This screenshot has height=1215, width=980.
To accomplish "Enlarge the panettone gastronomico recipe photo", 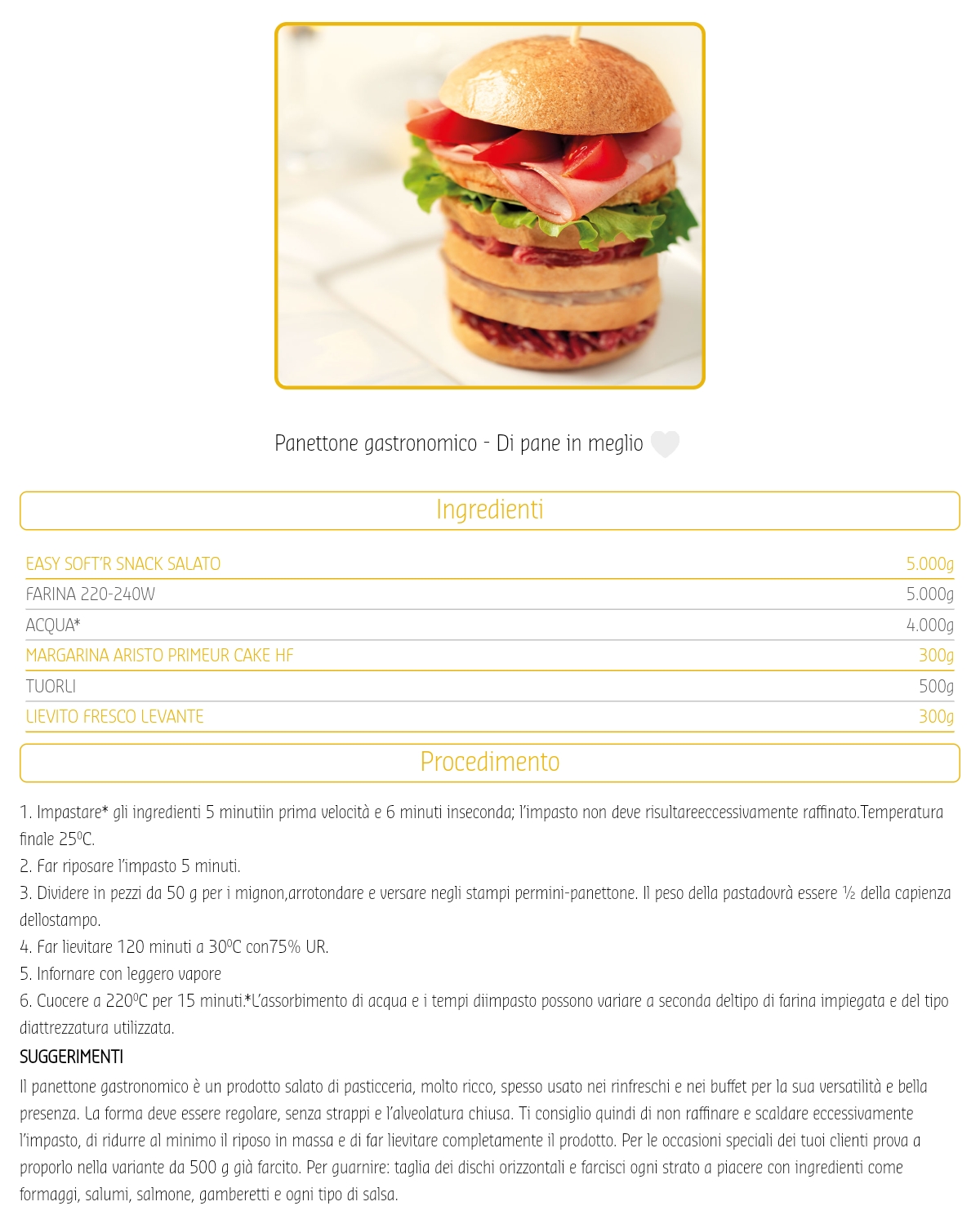I will pos(490,206).
